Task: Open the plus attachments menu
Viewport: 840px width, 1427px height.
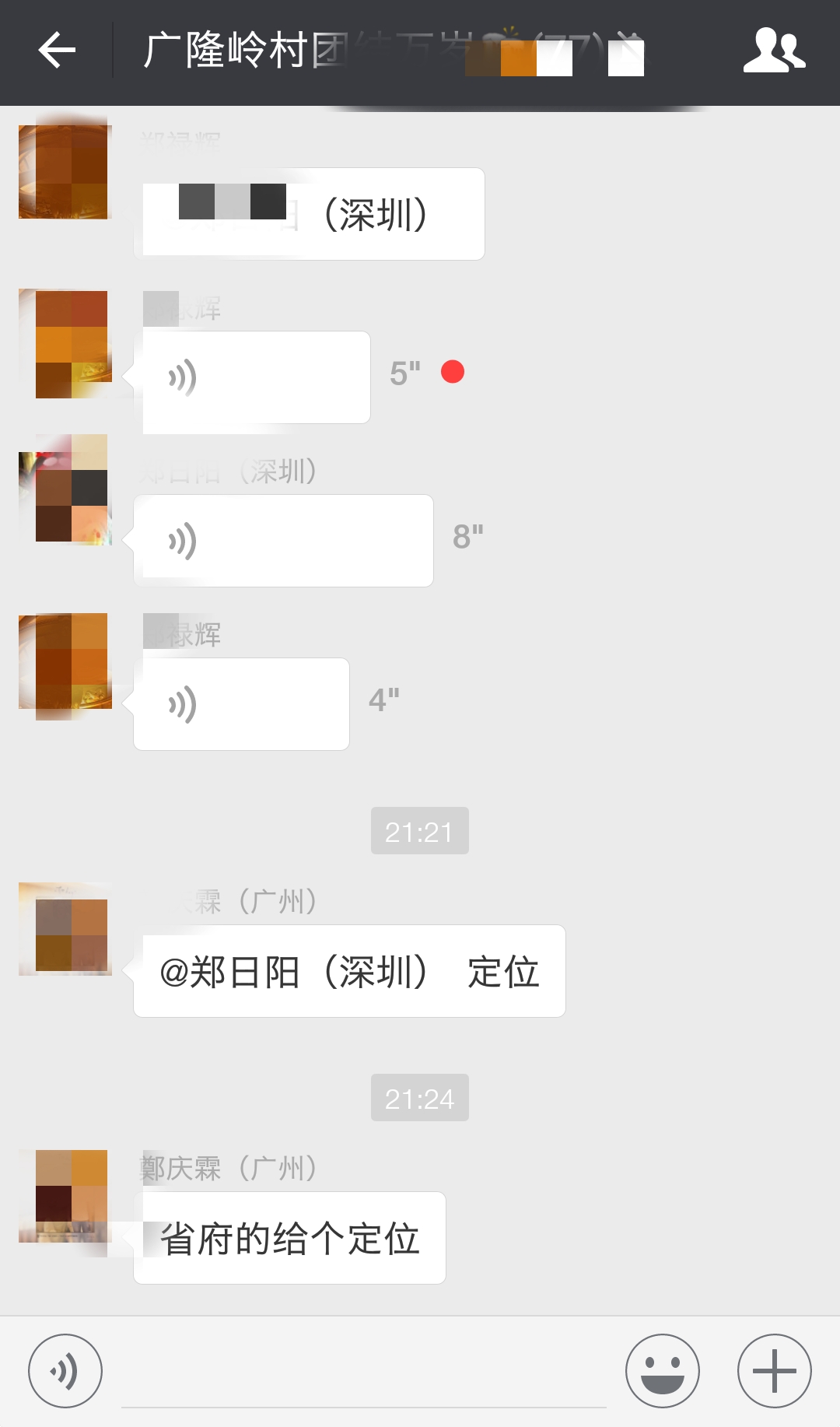Action: pos(775,1371)
